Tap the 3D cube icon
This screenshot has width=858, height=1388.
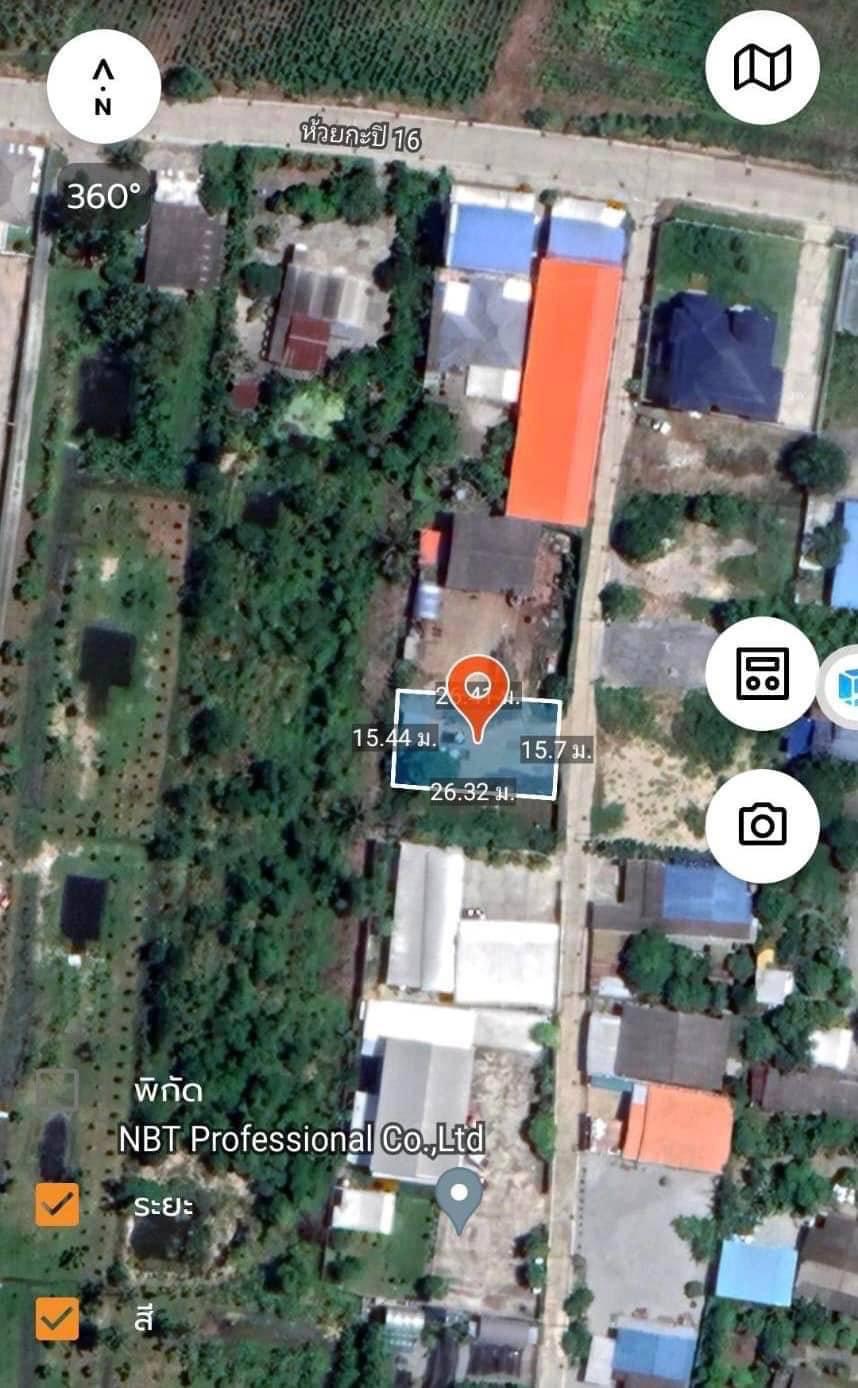click(x=843, y=688)
